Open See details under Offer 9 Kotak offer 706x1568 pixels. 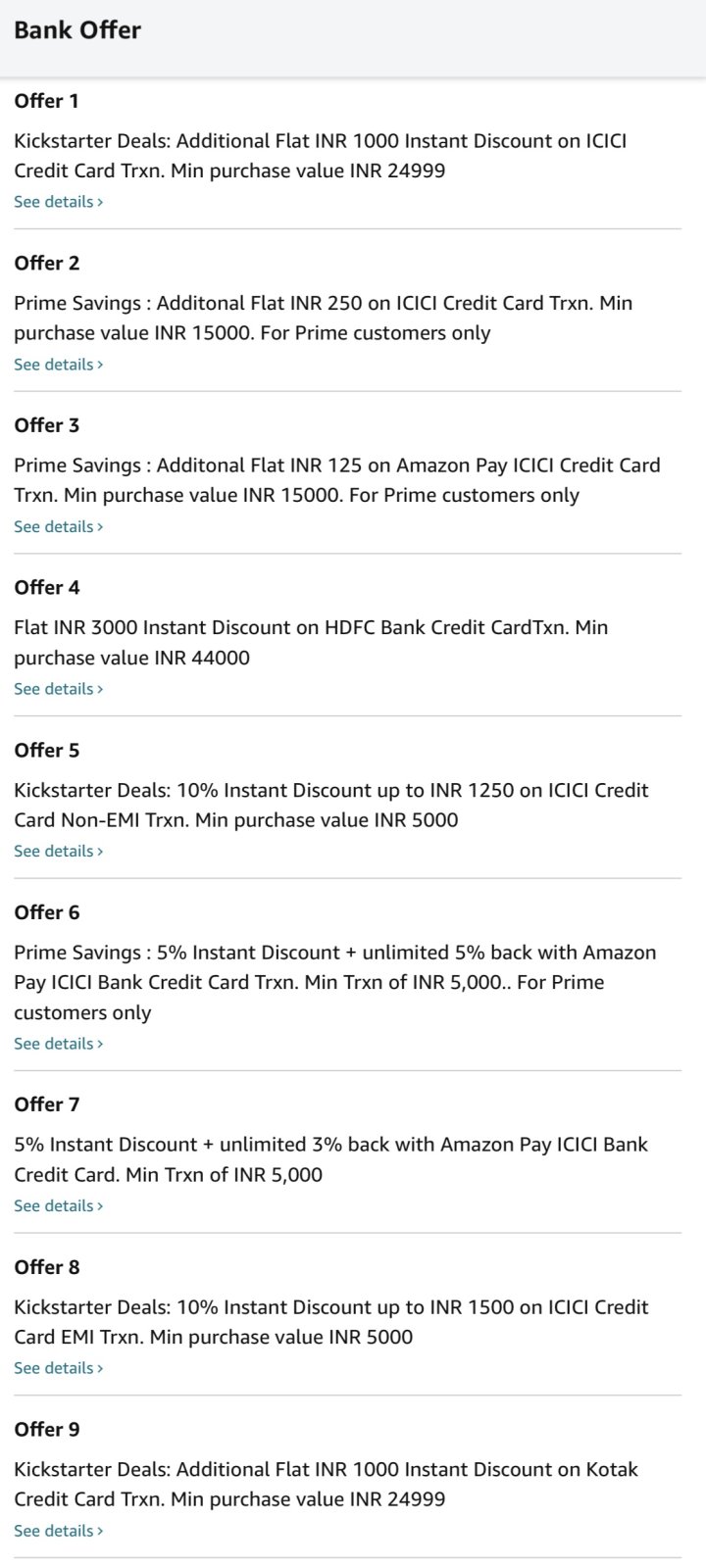point(59,1531)
